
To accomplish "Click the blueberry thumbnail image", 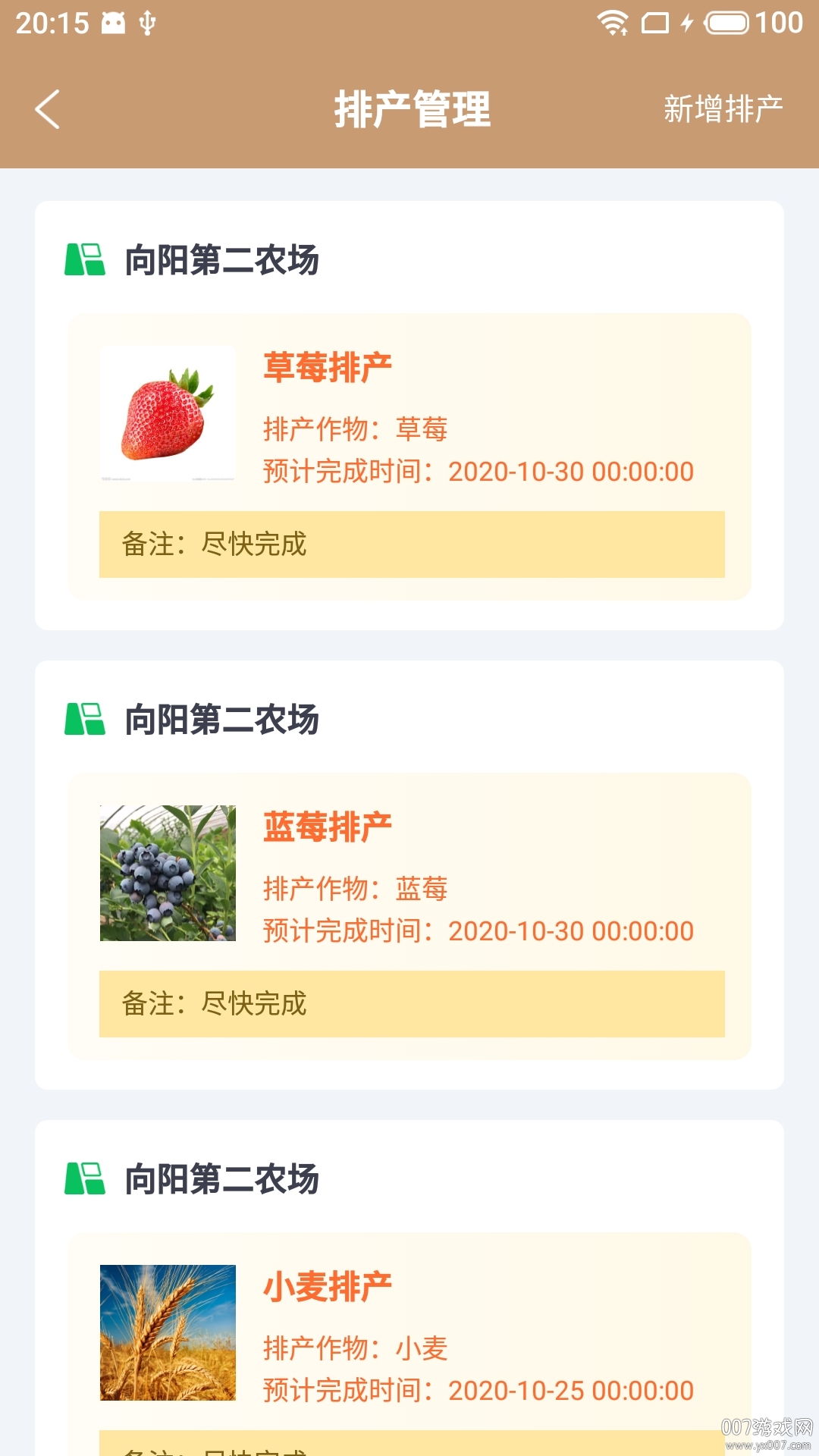I will coord(167,874).
